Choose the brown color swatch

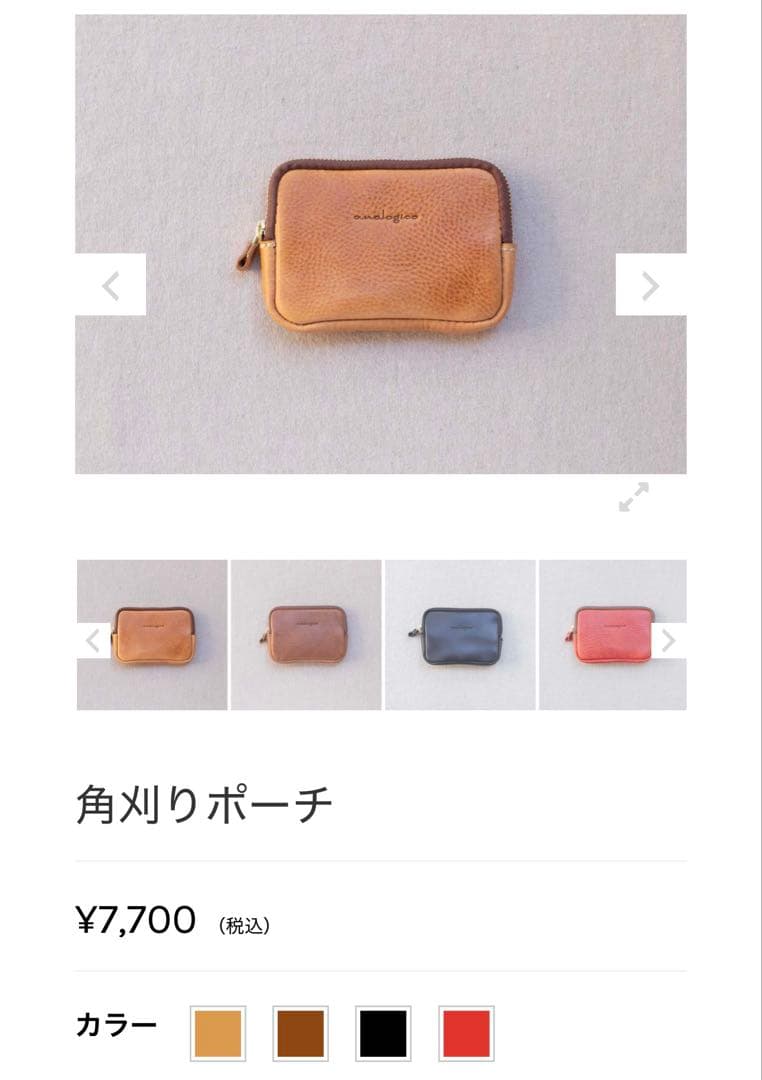[x=301, y=1033]
